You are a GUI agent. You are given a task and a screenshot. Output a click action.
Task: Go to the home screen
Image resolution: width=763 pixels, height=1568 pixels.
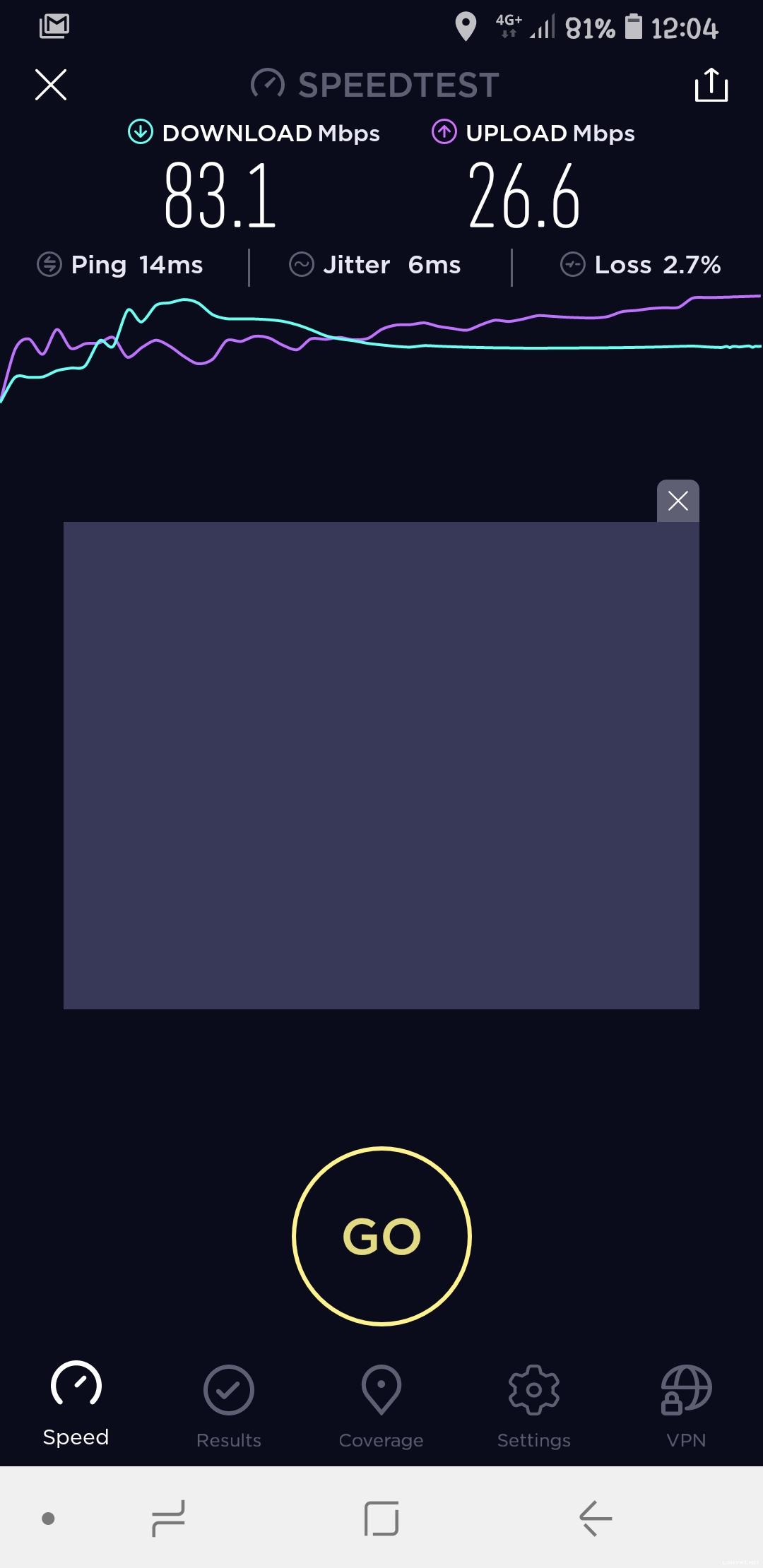click(x=381, y=1518)
